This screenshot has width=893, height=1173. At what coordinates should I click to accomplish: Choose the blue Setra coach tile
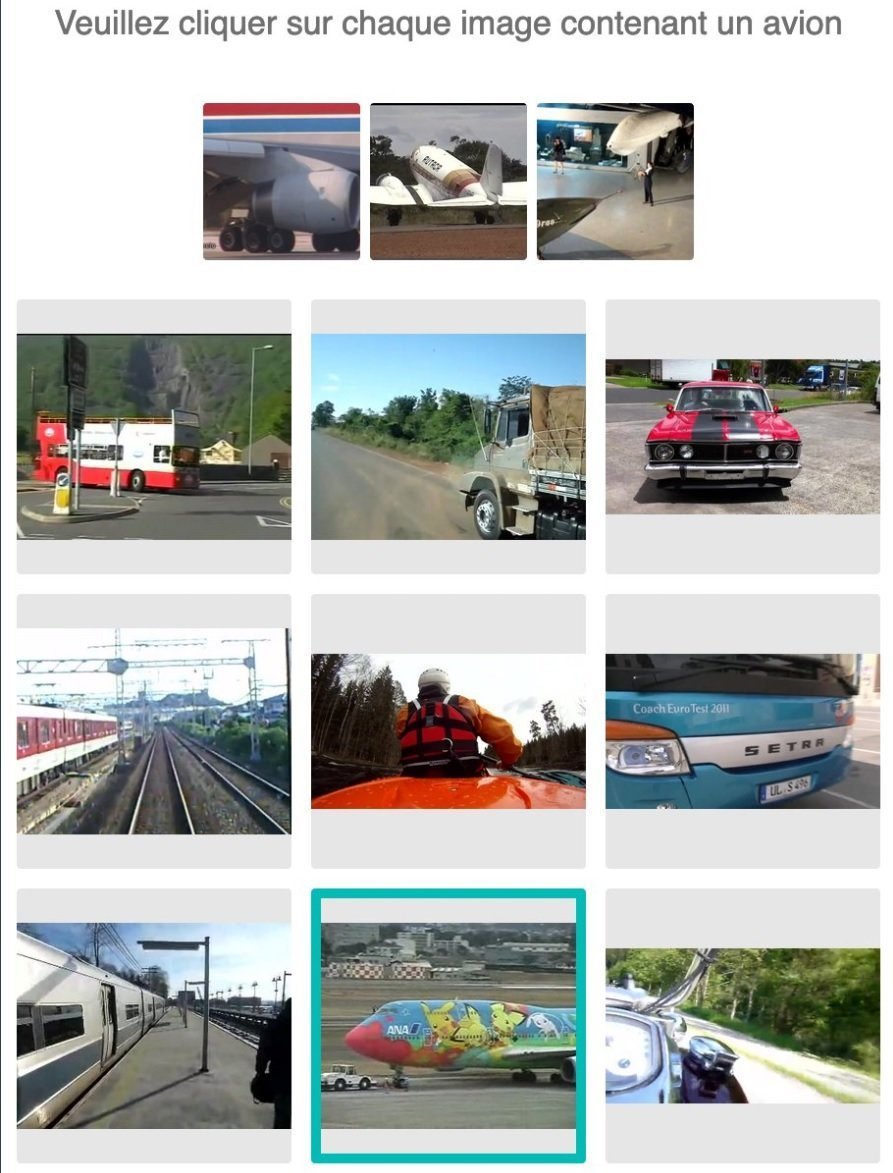click(x=743, y=732)
